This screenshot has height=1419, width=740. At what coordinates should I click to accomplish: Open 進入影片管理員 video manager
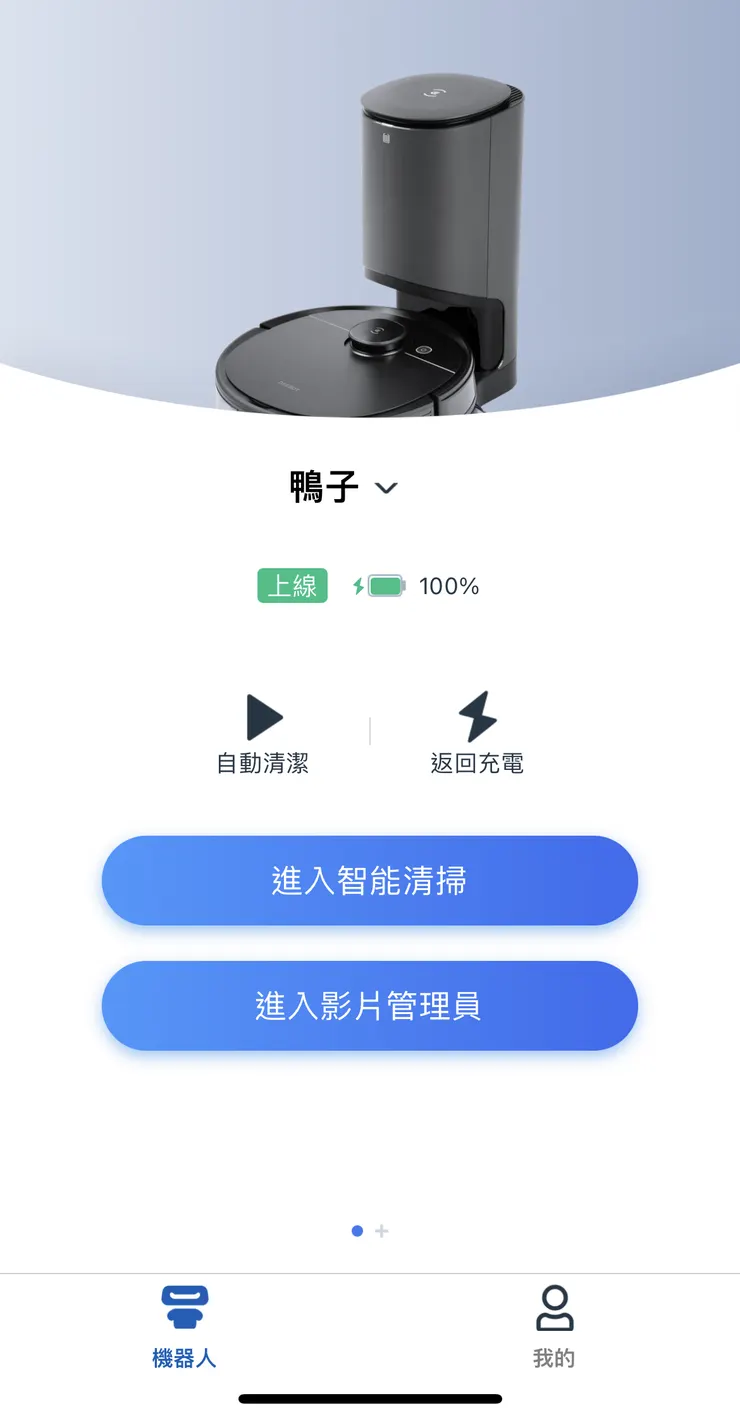(x=370, y=1006)
